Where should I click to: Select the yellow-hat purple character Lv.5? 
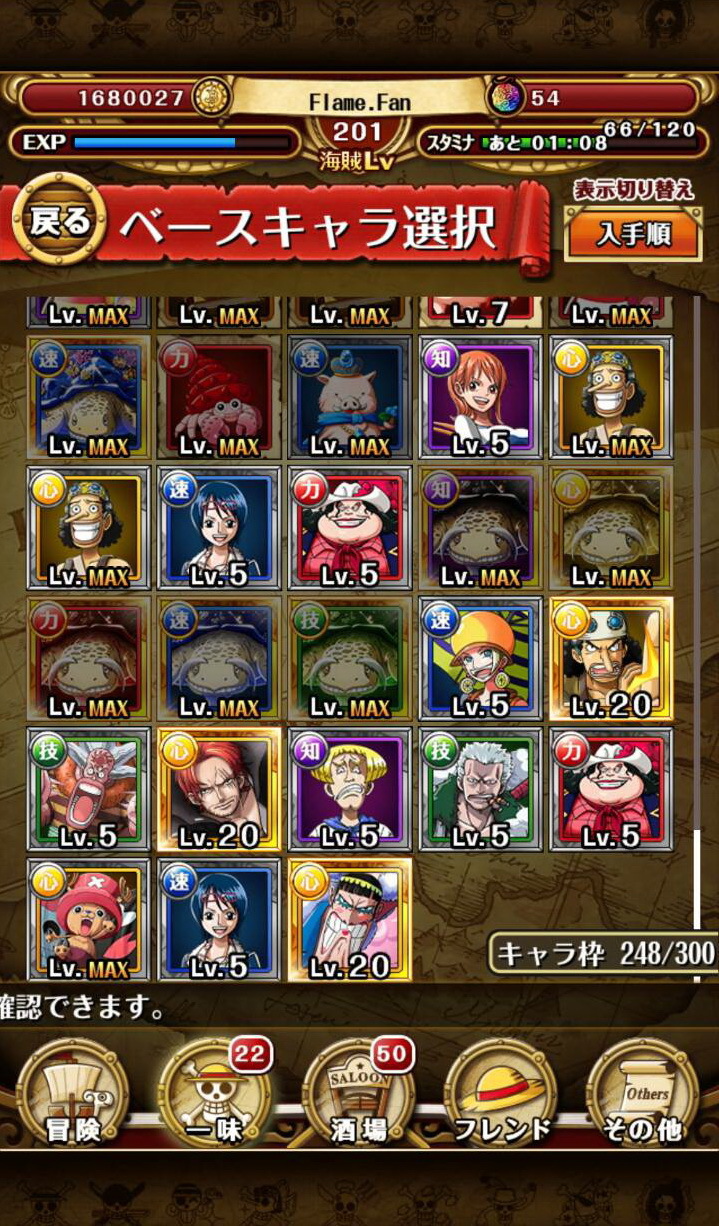tap(350, 790)
